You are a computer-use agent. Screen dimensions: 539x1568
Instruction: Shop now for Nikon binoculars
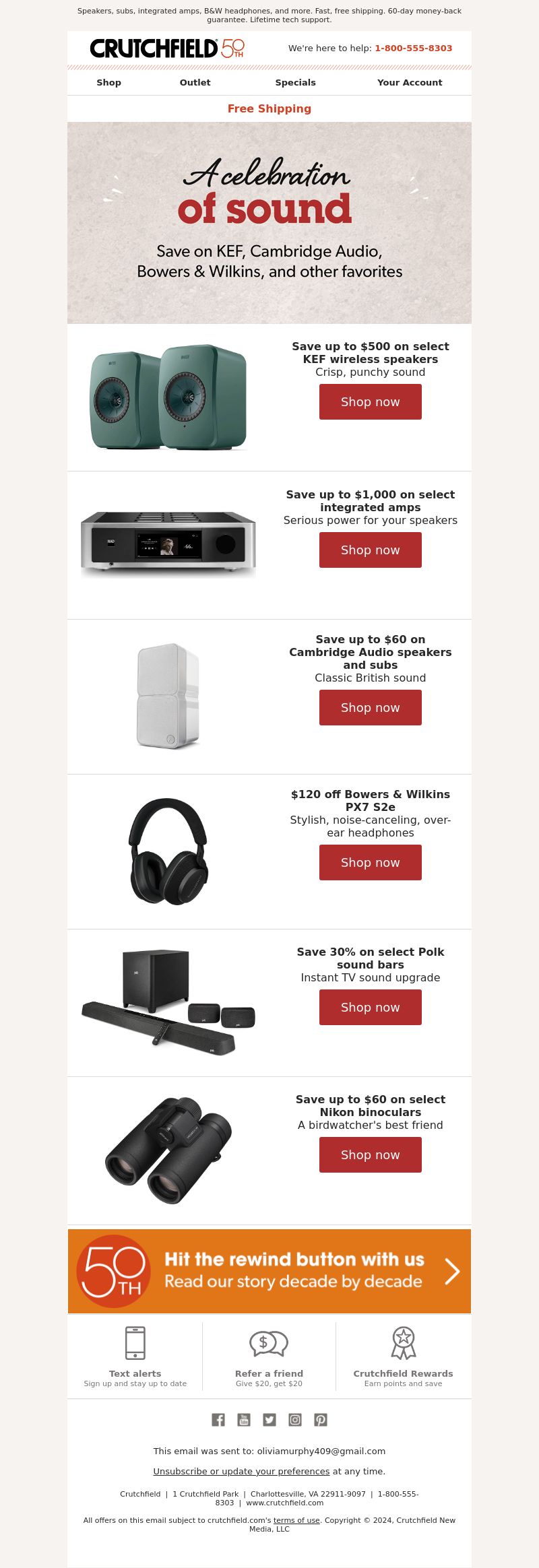(370, 1155)
